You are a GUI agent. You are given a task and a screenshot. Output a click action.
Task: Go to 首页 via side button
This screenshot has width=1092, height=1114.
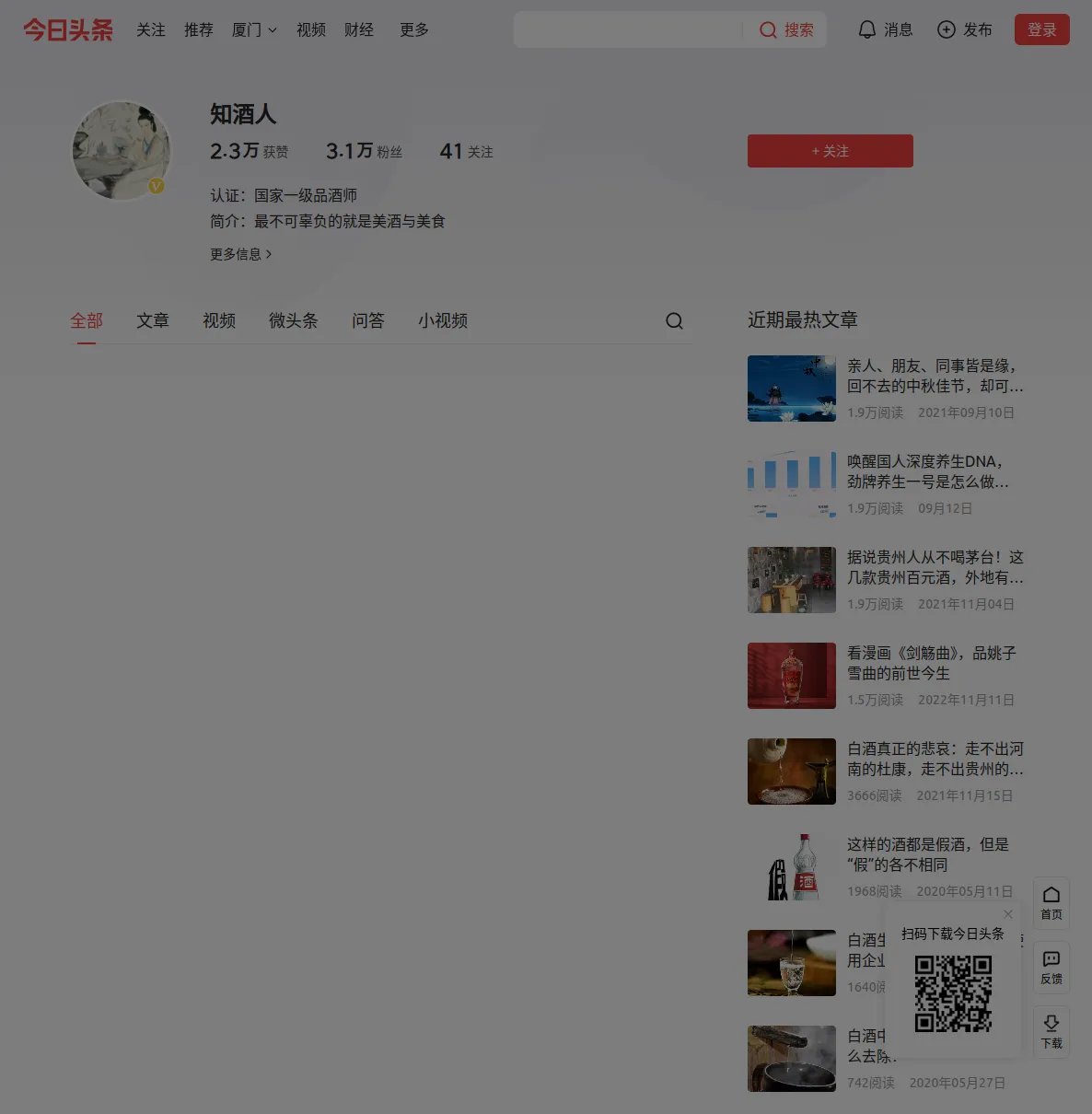coord(1051,902)
